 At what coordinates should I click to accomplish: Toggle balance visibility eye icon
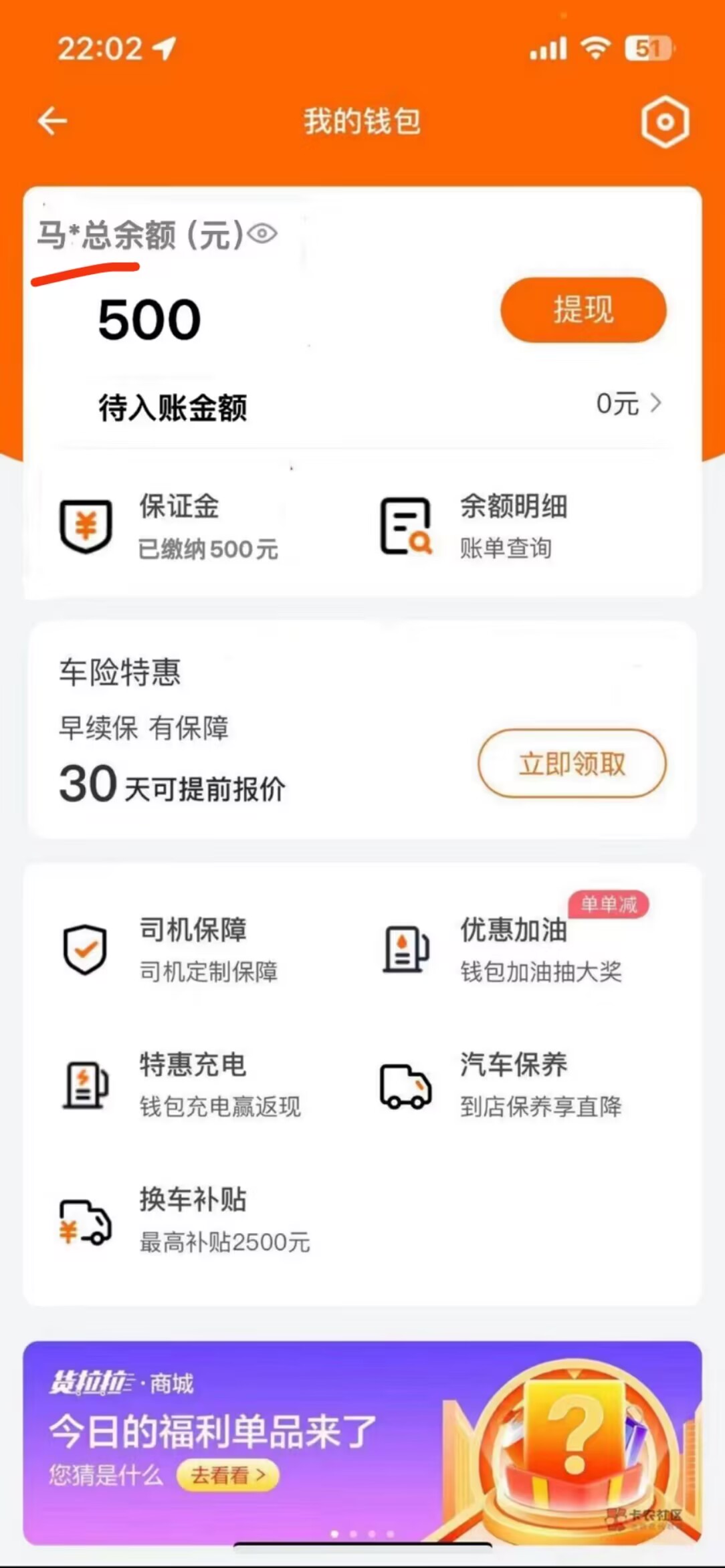262,234
